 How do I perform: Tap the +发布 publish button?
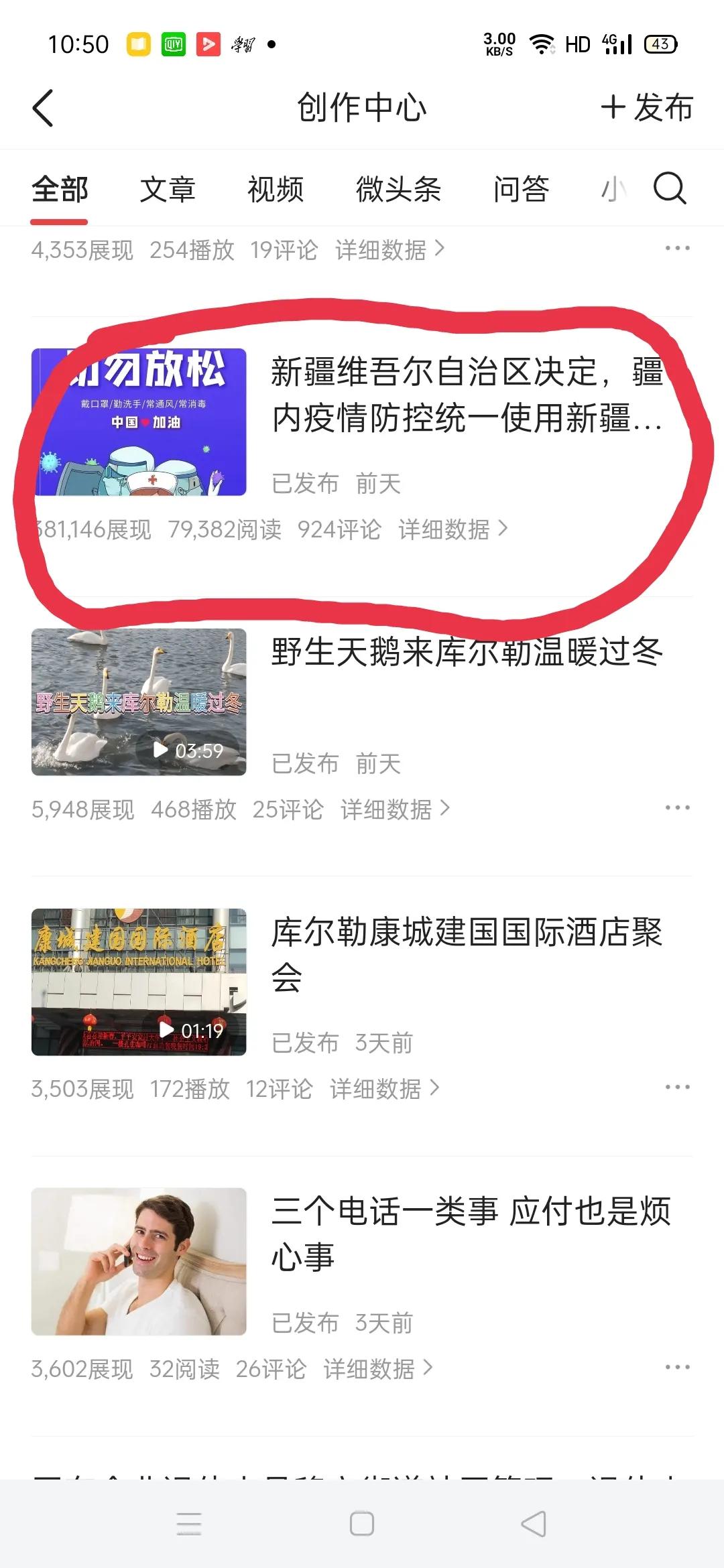pyautogui.click(x=646, y=108)
